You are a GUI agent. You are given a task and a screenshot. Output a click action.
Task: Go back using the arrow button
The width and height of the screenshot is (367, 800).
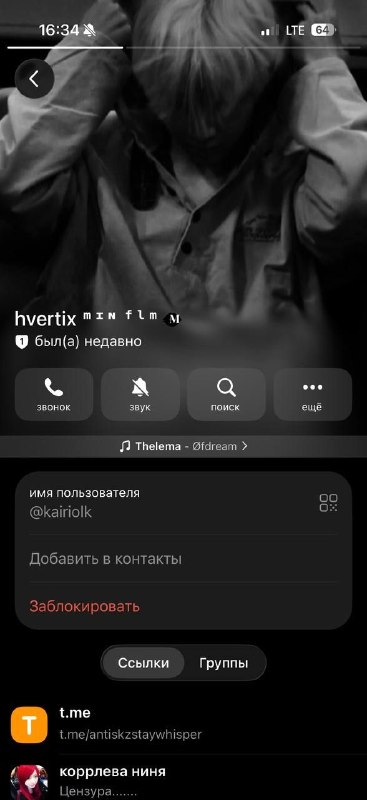[34, 79]
